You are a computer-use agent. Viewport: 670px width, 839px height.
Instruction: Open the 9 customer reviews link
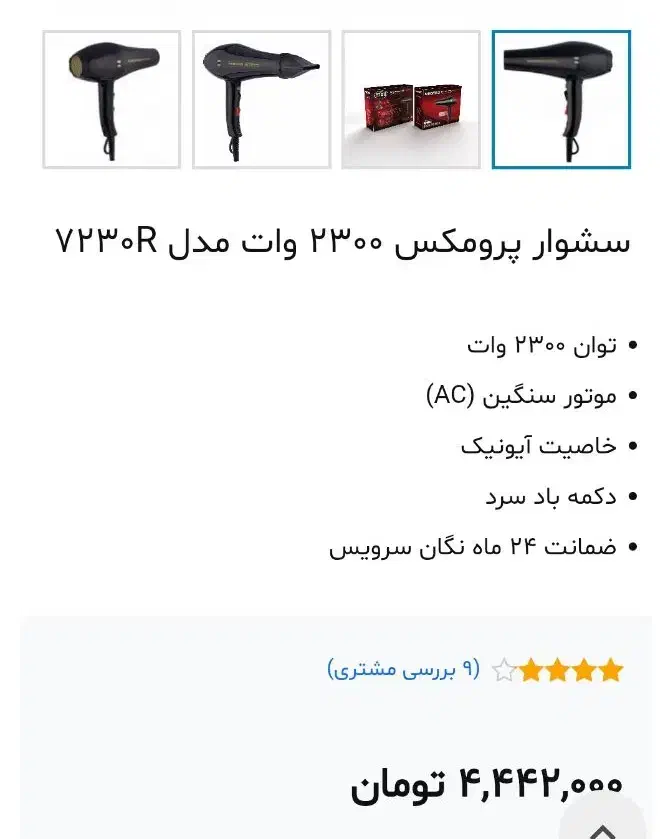403,669
